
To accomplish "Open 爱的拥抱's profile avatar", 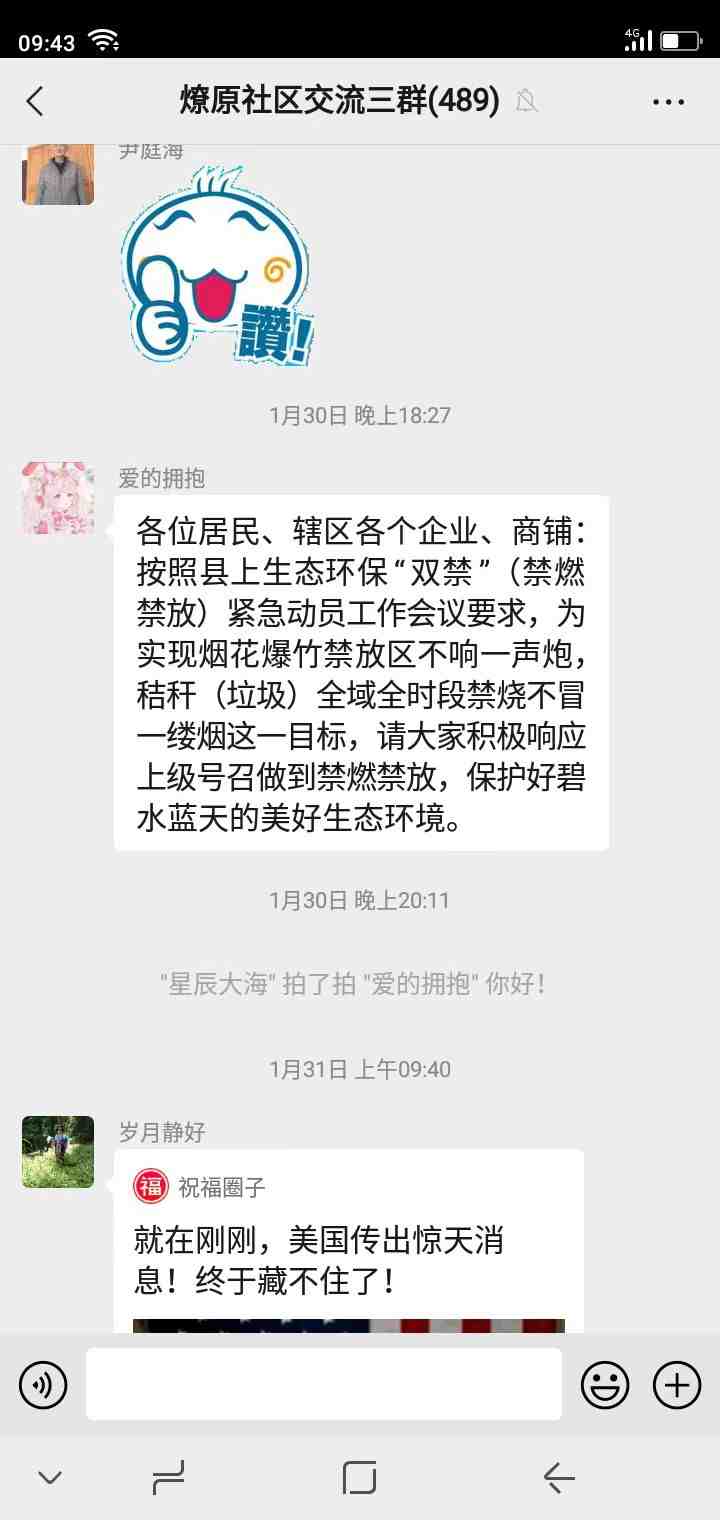I will click(58, 498).
